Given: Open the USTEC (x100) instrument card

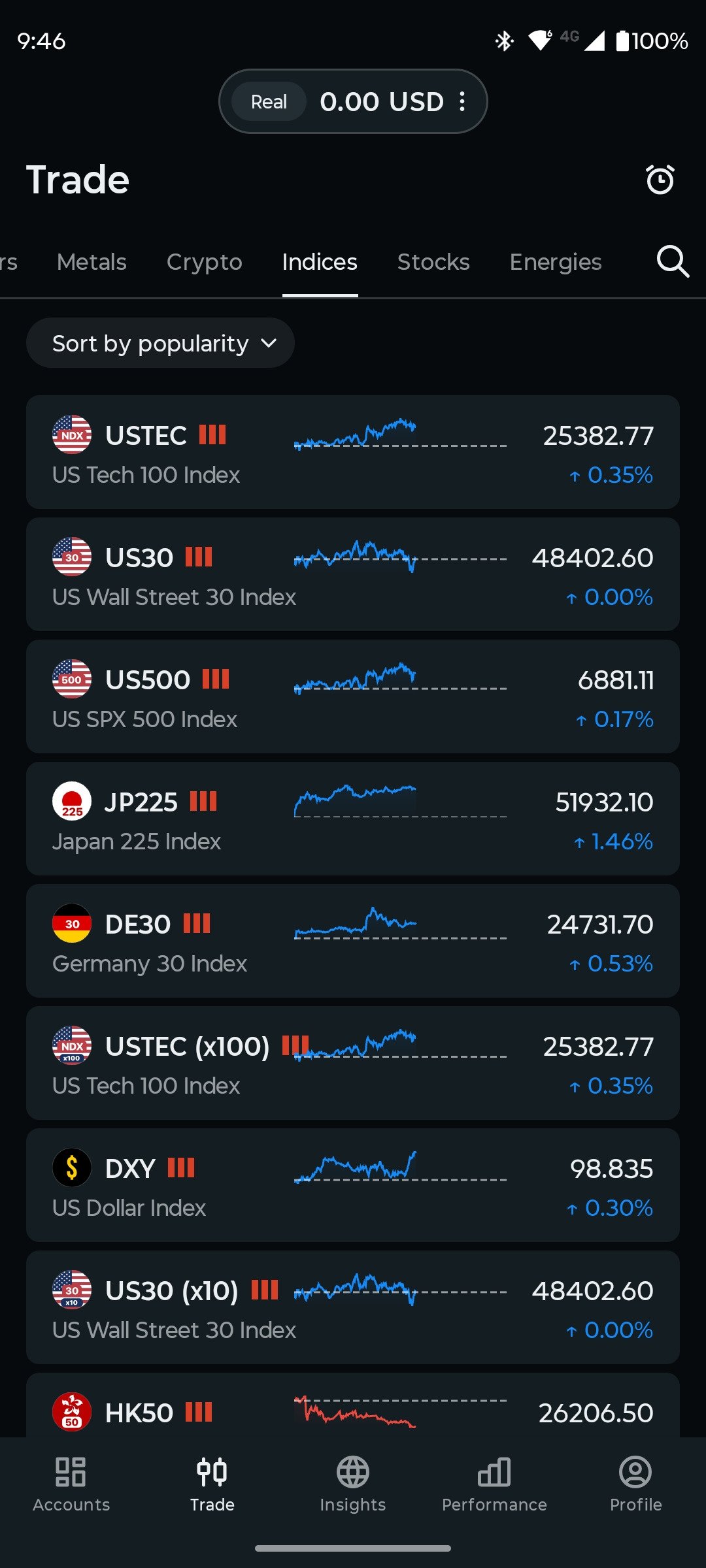Looking at the screenshot, I should (x=353, y=1063).
